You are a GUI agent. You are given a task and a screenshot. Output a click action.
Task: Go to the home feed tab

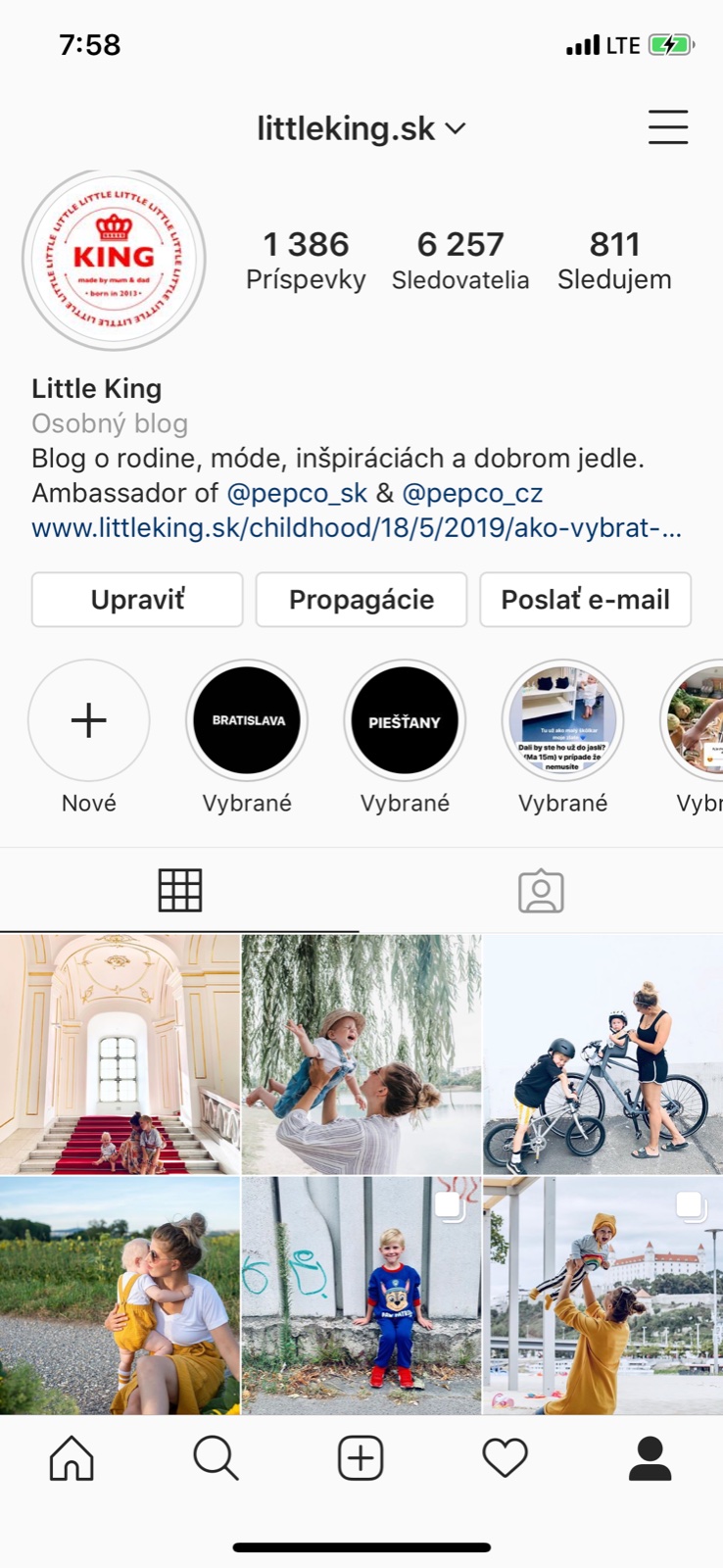72,1458
